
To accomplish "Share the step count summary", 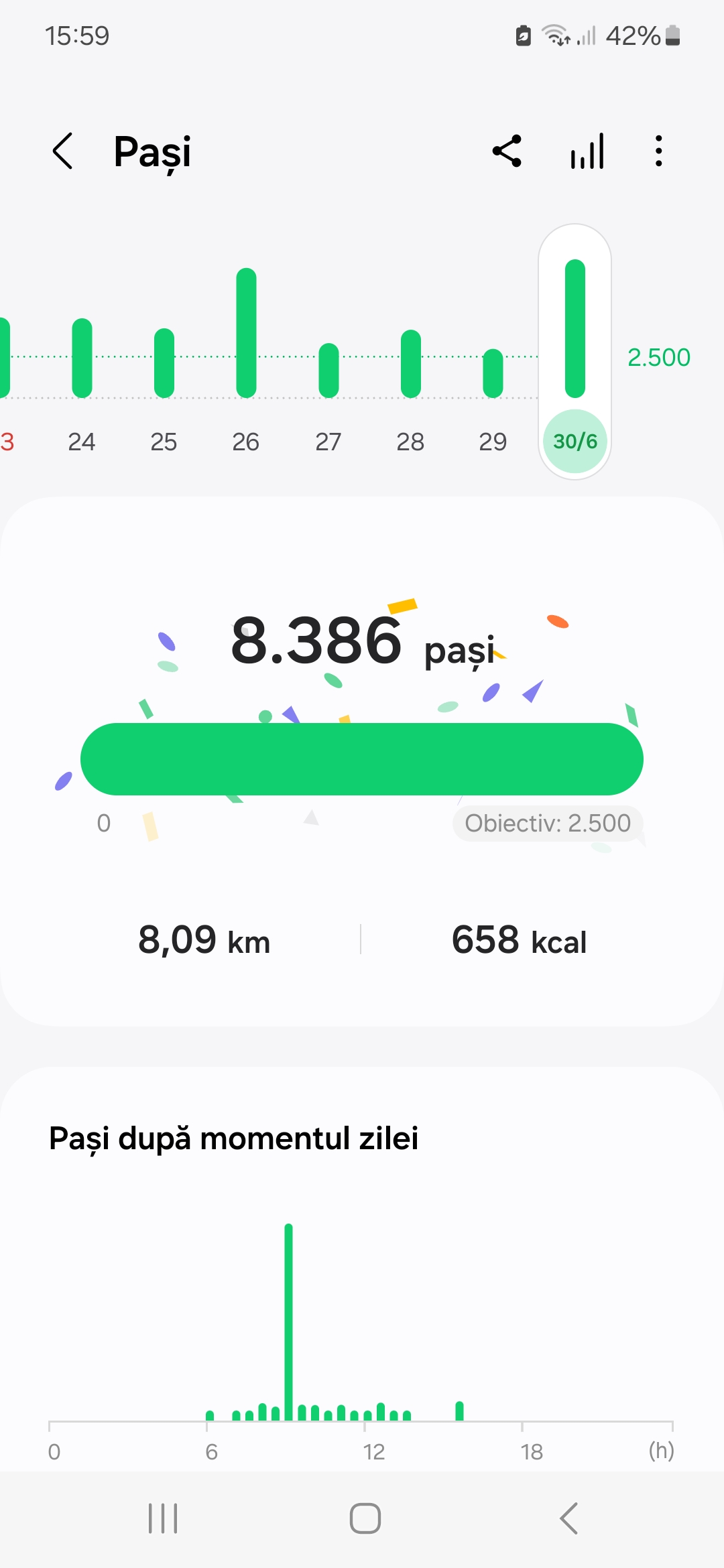I will coord(507,151).
